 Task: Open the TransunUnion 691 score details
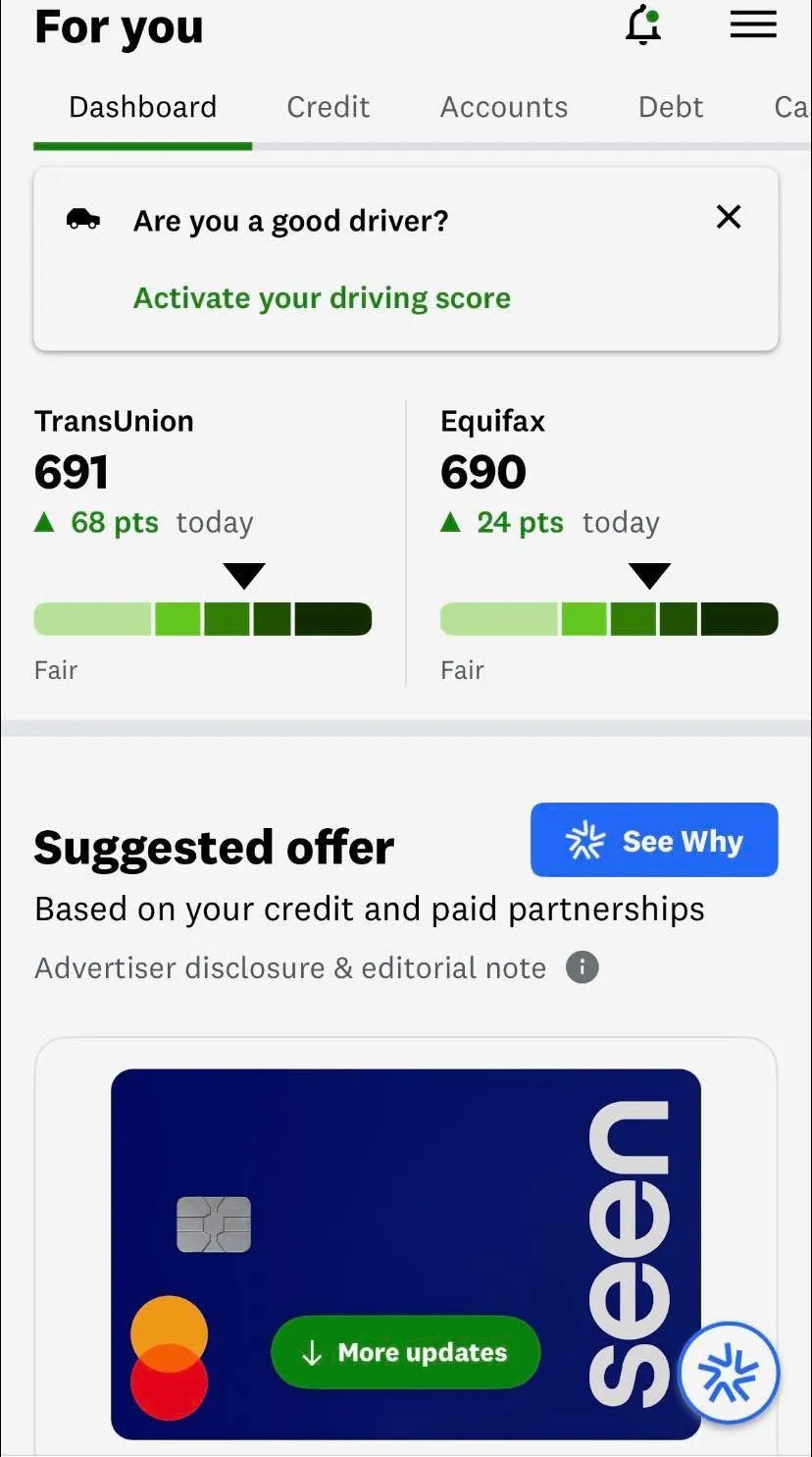click(x=203, y=545)
